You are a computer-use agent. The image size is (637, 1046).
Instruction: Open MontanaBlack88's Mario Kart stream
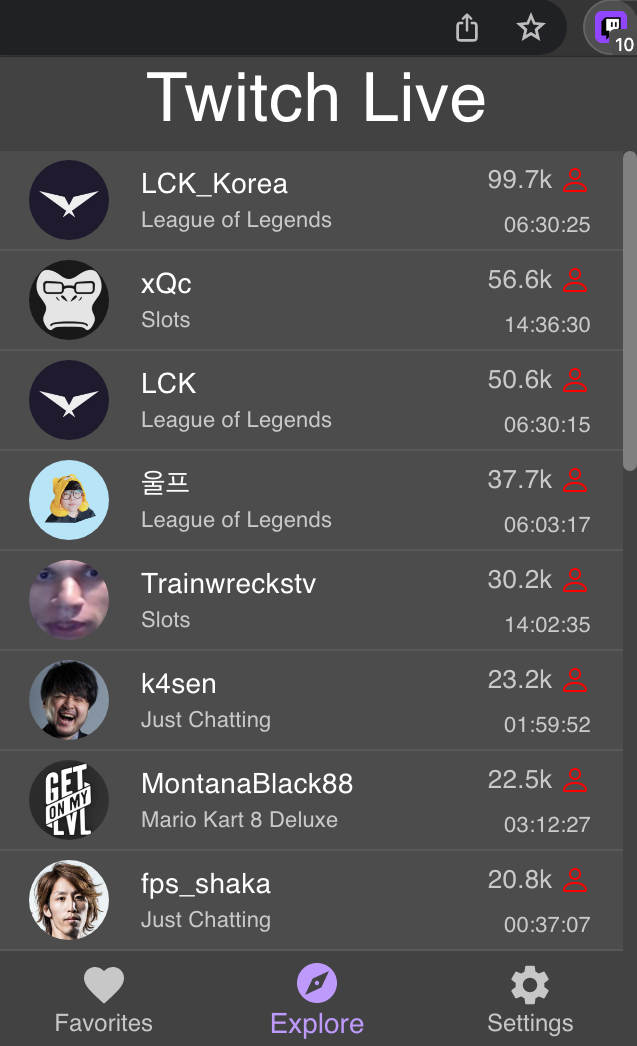[311, 801]
